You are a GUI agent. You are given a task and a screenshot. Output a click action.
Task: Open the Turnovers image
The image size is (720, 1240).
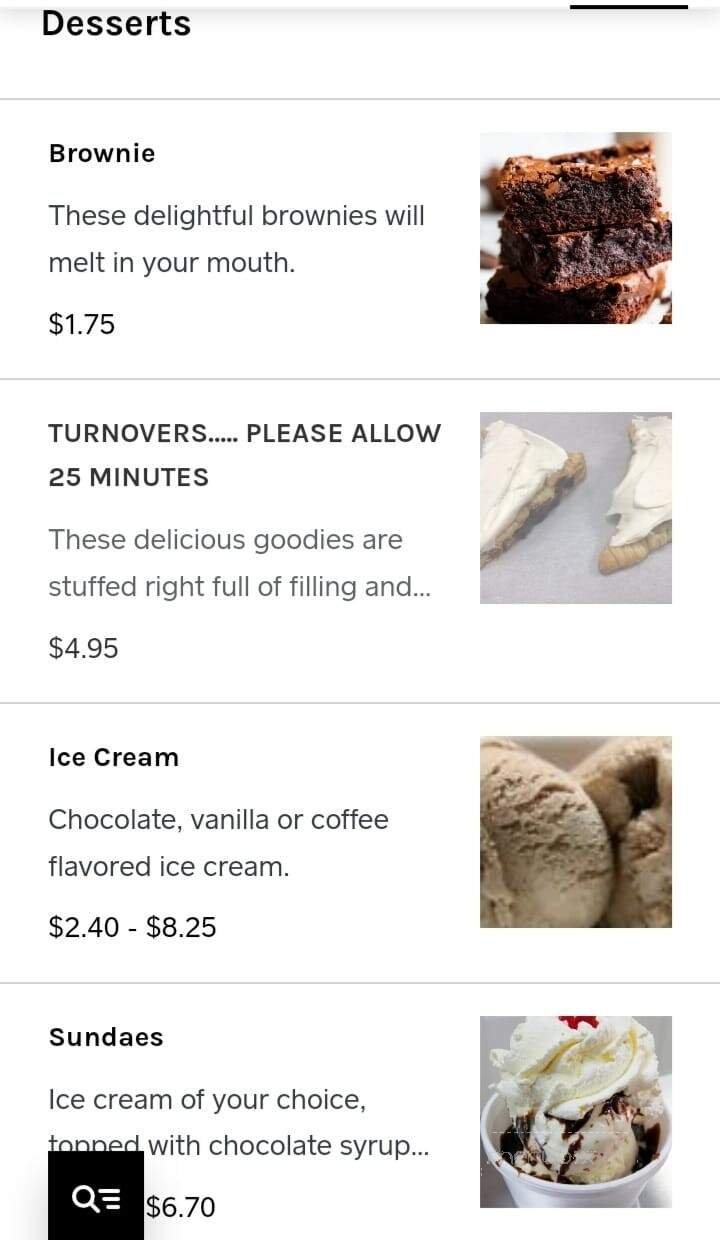(x=576, y=507)
